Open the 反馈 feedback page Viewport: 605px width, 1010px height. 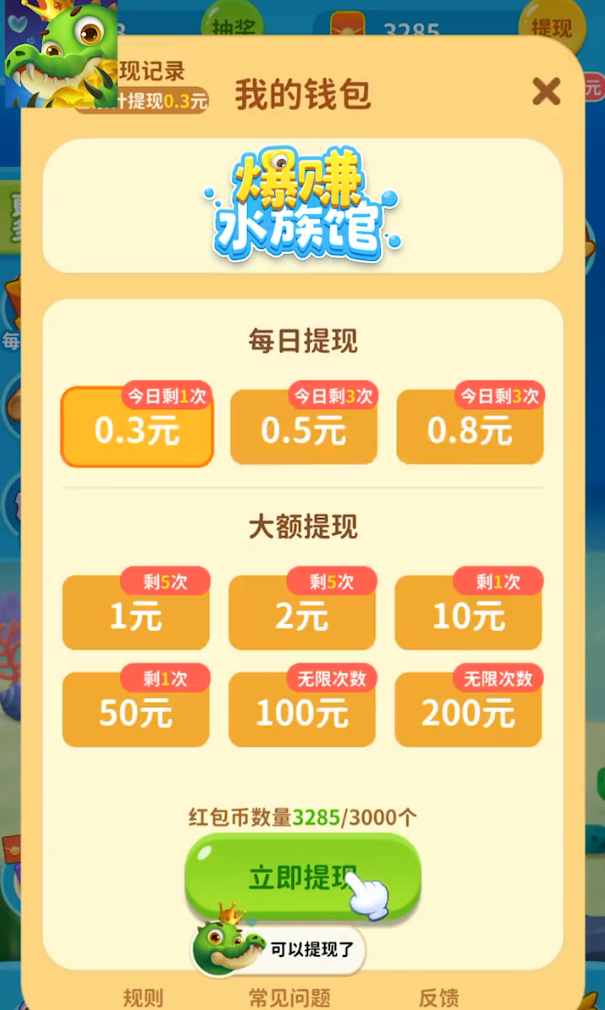438,996
